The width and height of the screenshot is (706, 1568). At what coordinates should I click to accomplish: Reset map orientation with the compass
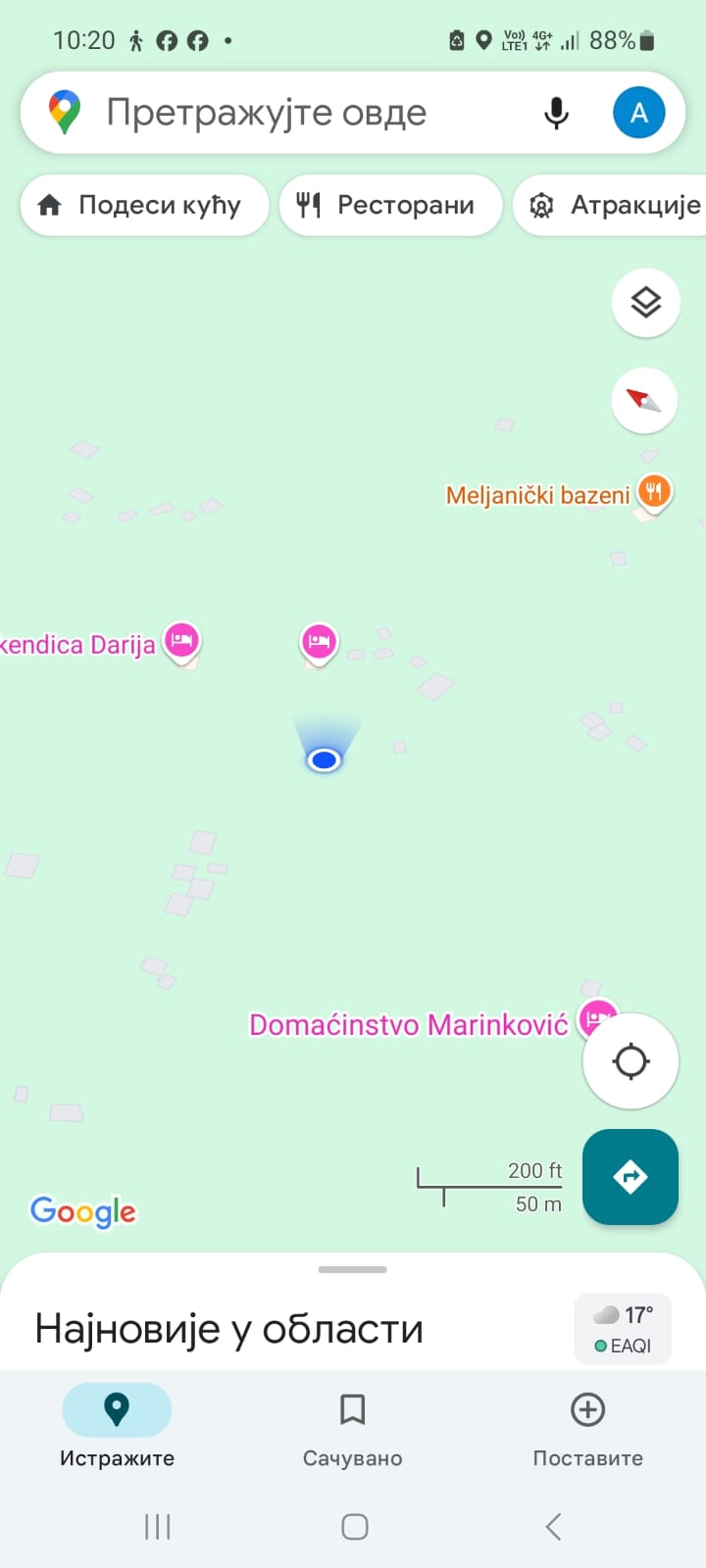click(644, 400)
